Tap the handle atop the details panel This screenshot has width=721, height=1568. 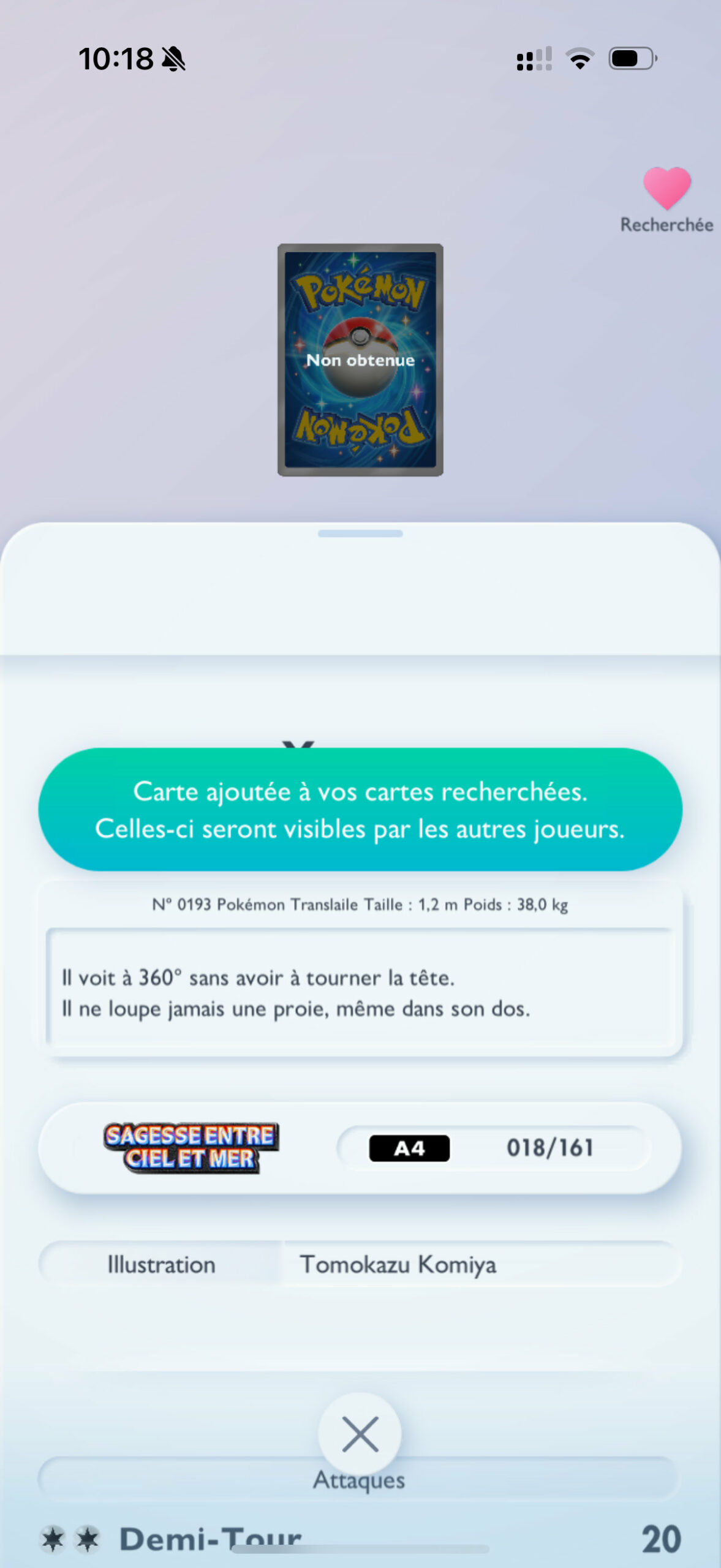[360, 533]
